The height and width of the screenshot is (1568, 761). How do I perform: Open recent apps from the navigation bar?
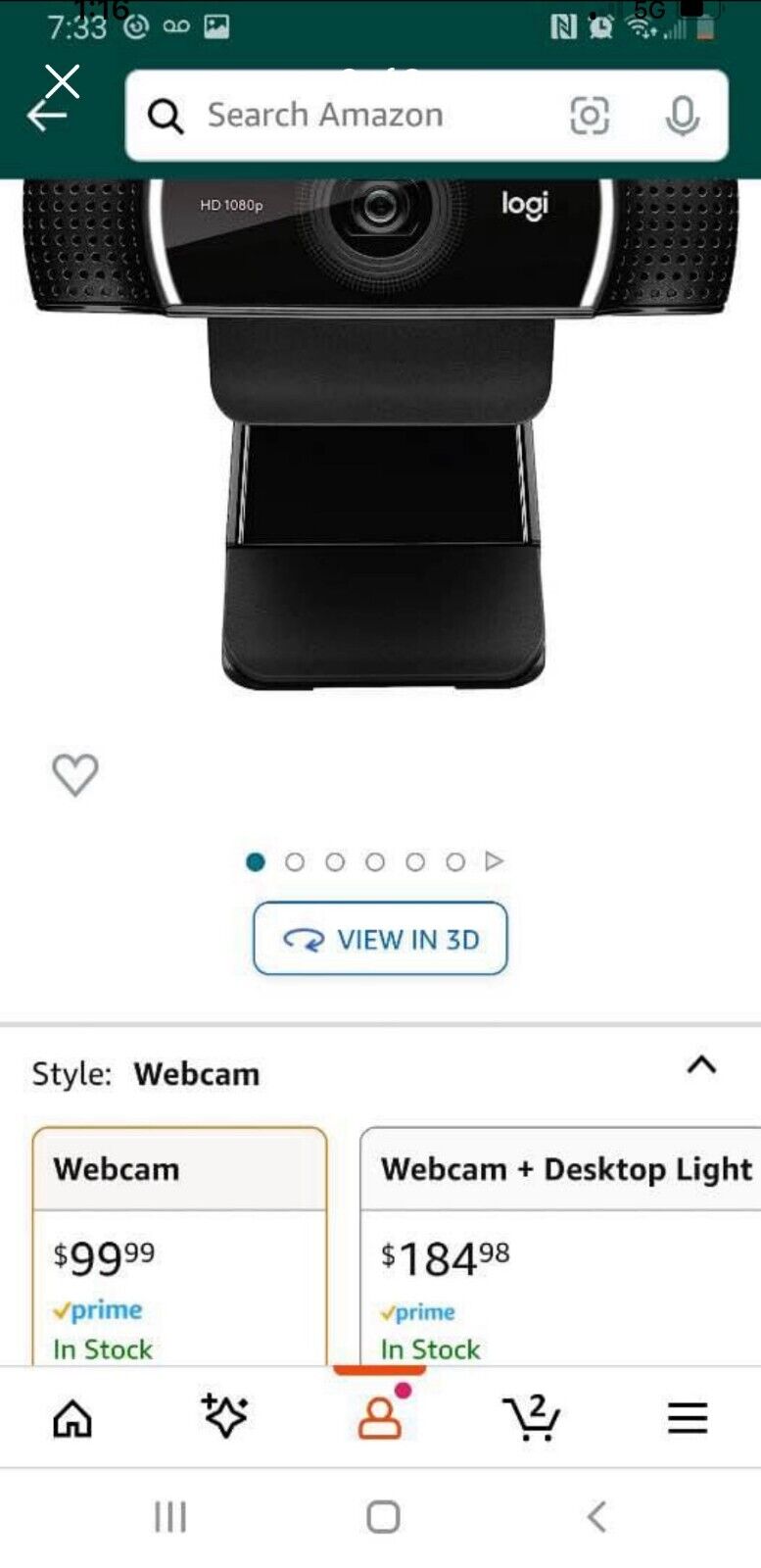[x=170, y=1517]
